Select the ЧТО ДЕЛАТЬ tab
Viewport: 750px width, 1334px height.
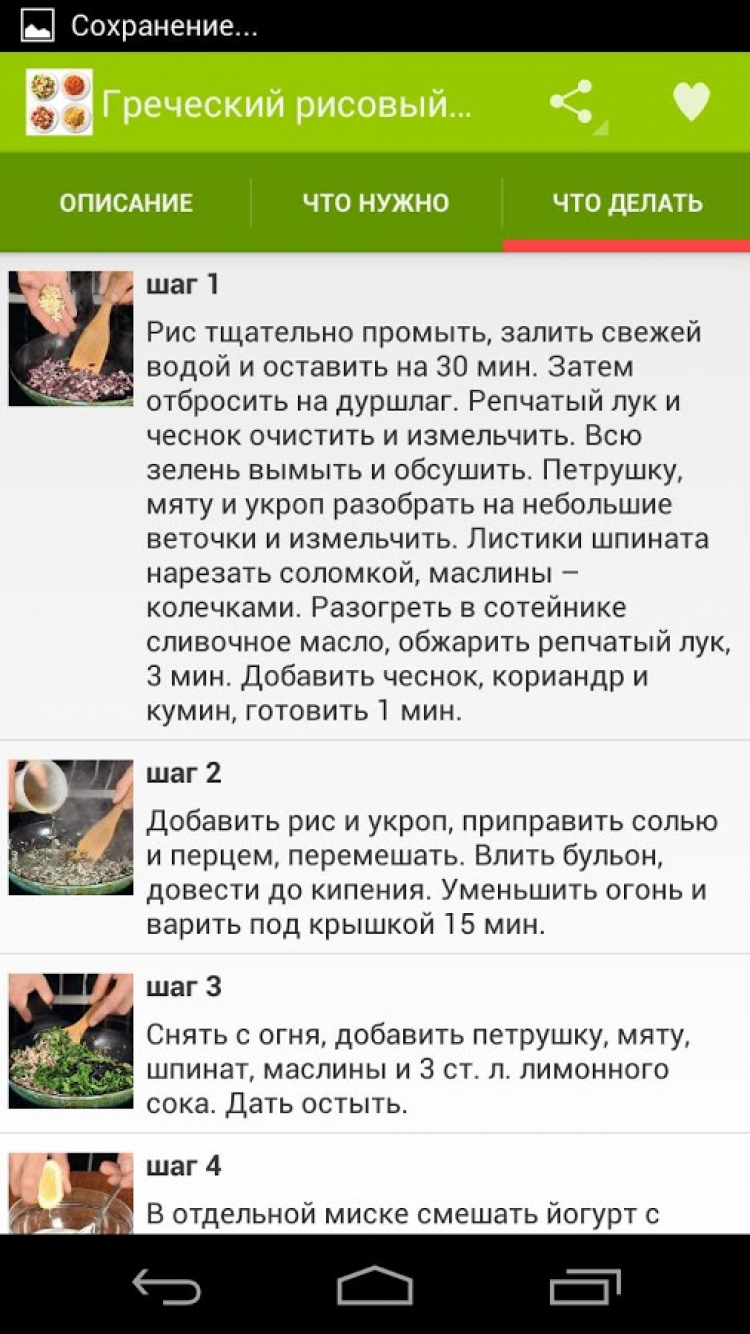[x=627, y=203]
